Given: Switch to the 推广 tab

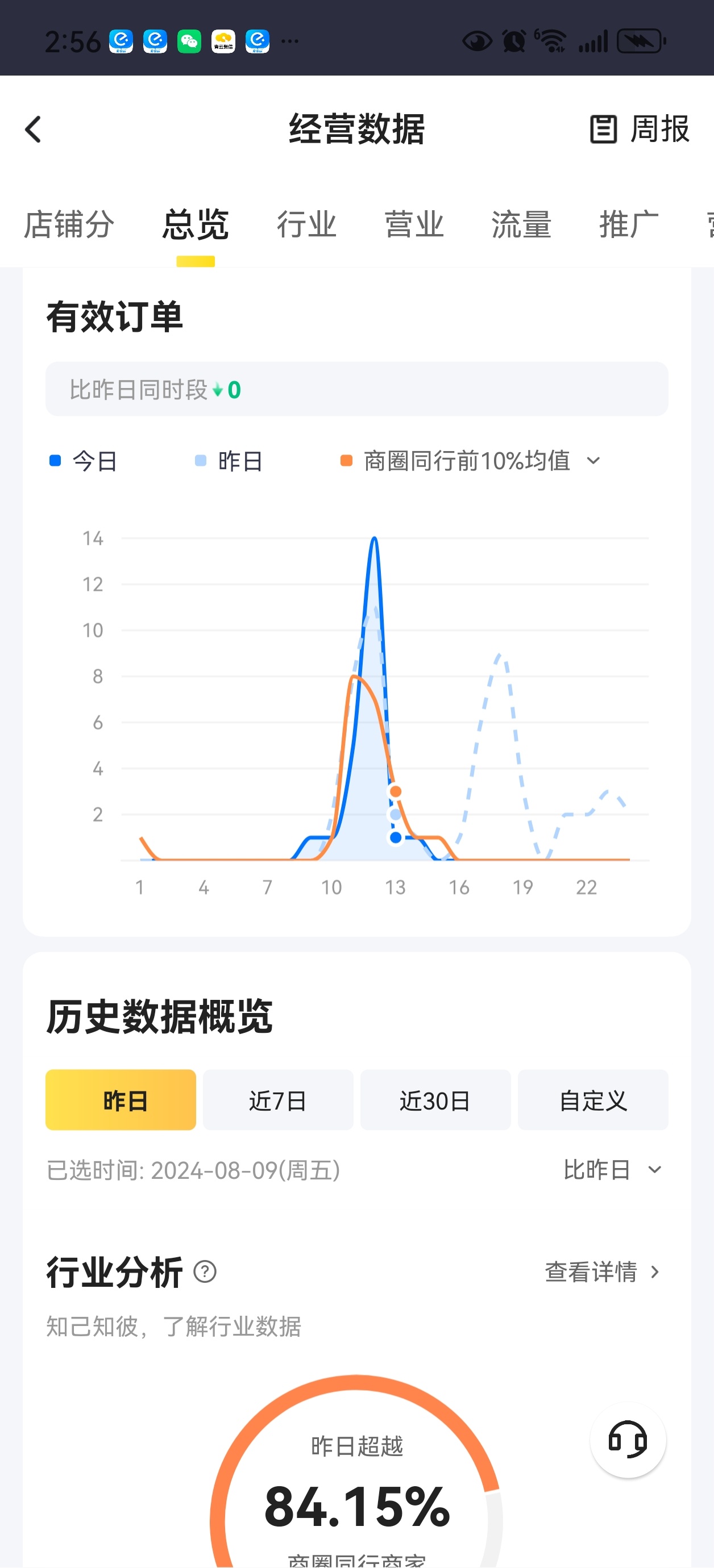Looking at the screenshot, I should (629, 224).
